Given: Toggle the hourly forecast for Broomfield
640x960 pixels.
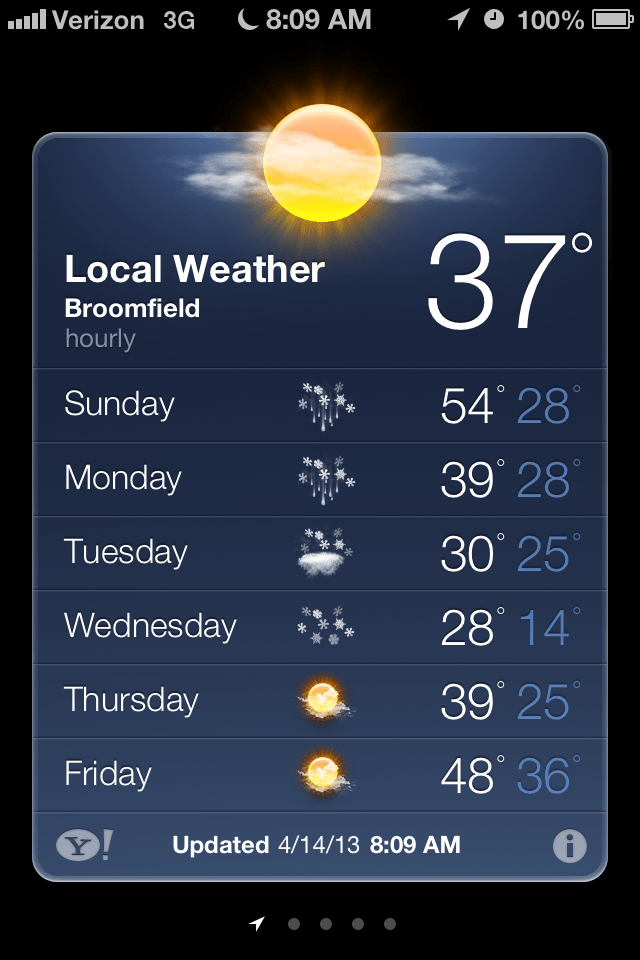Looking at the screenshot, I should (x=100, y=338).
